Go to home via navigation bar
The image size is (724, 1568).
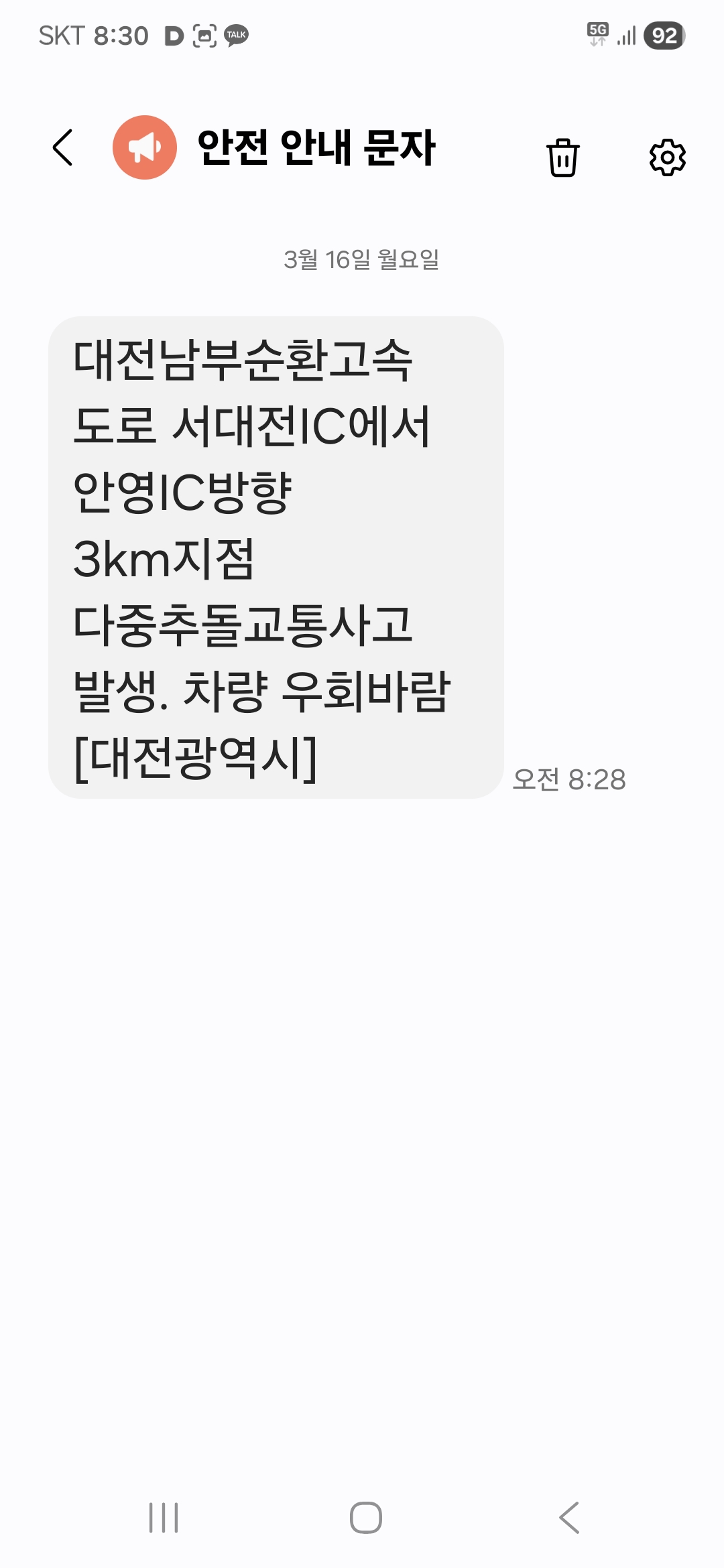[x=365, y=1518]
